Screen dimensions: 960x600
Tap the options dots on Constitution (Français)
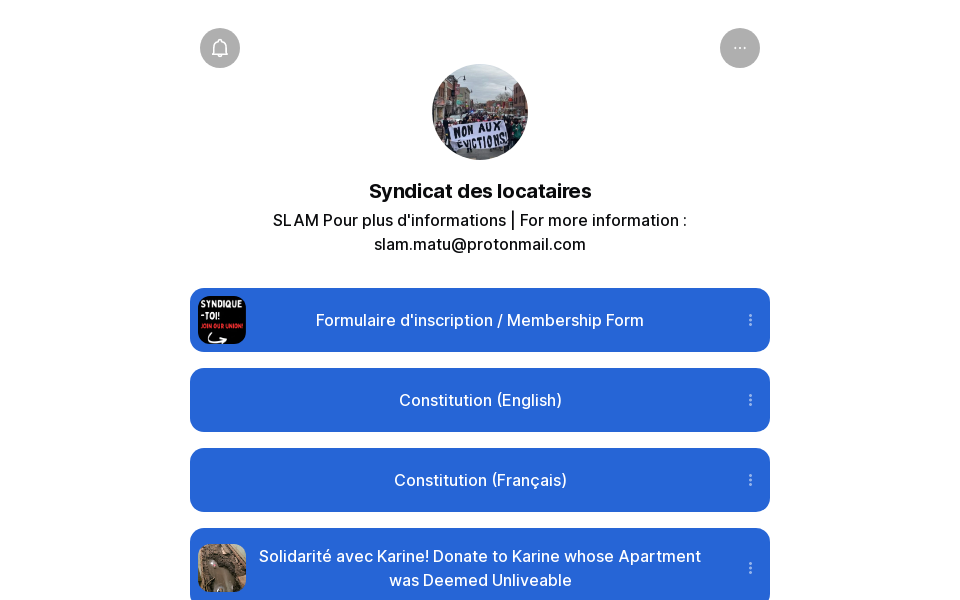click(750, 480)
